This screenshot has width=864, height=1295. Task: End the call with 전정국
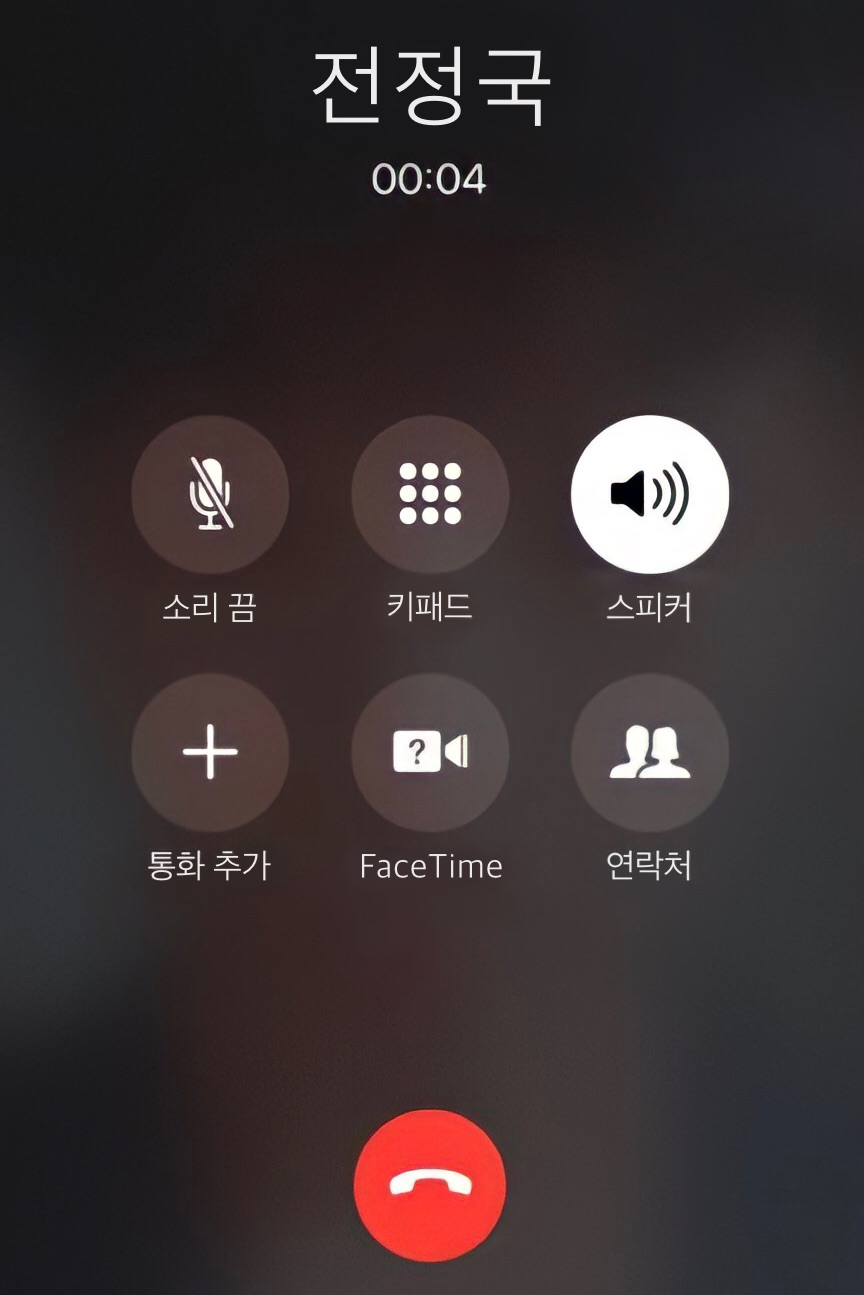[430, 1185]
